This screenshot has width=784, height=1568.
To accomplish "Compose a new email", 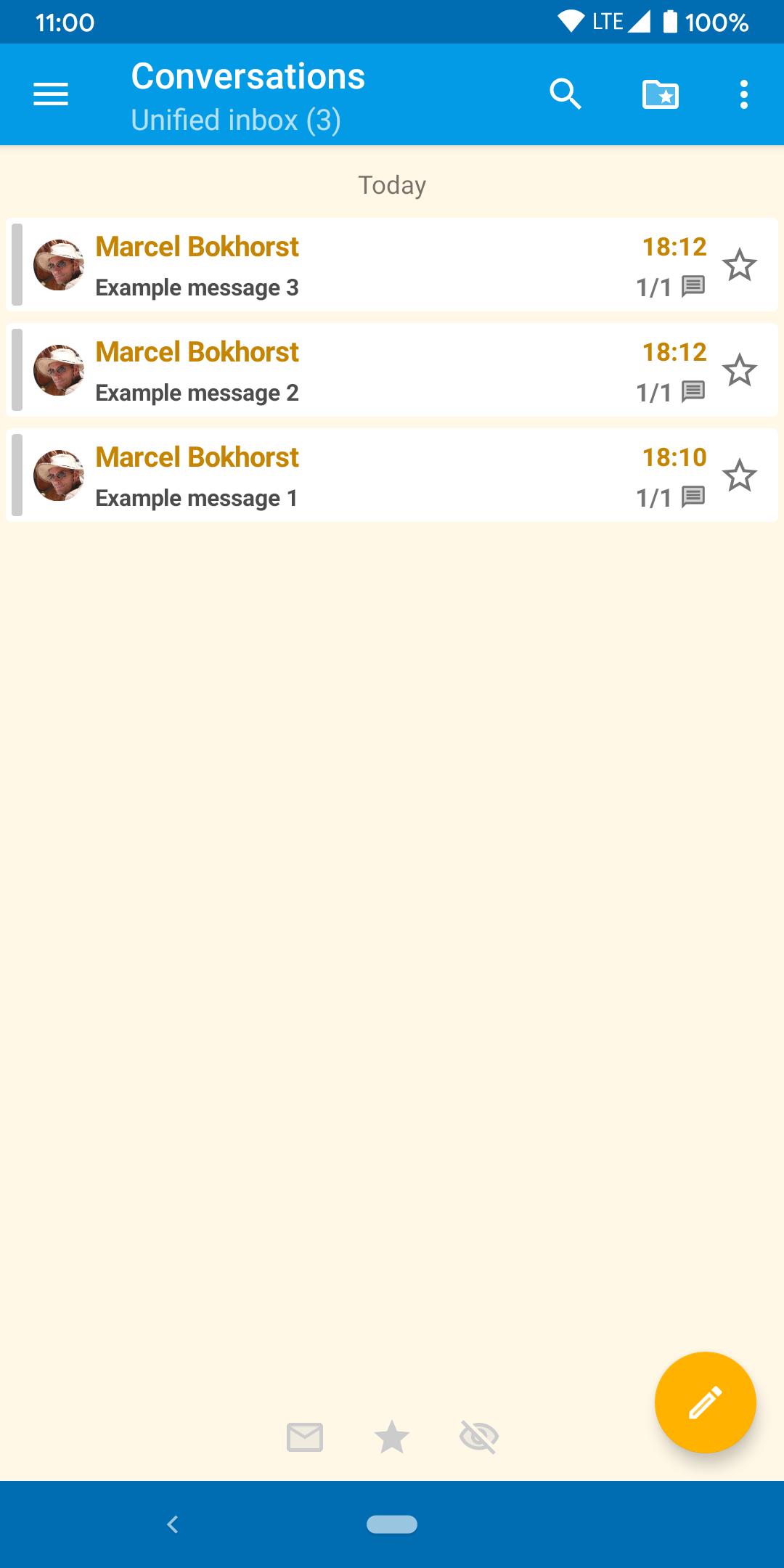I will pyautogui.click(x=705, y=1402).
